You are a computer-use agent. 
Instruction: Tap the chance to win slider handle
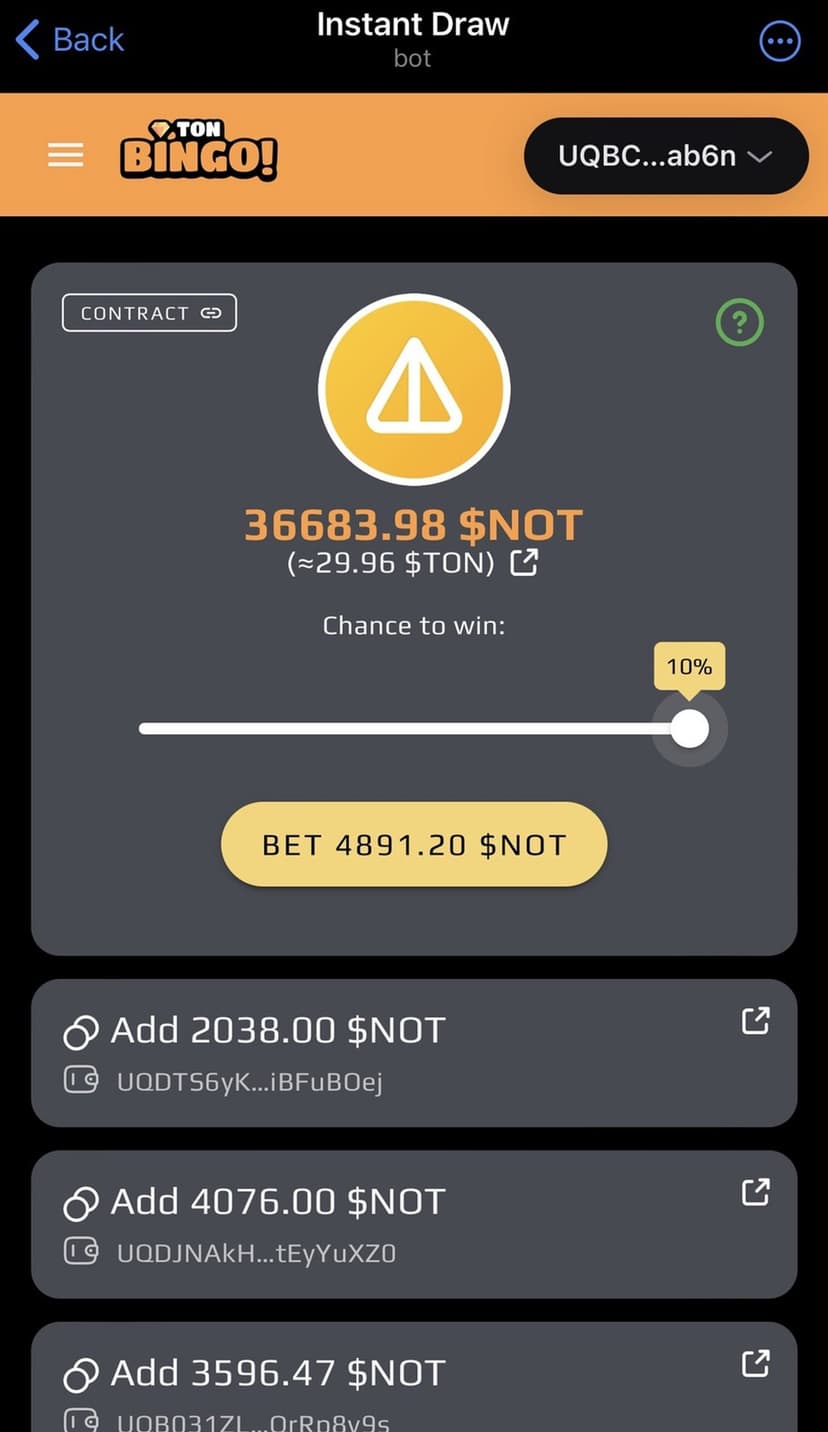(x=689, y=728)
